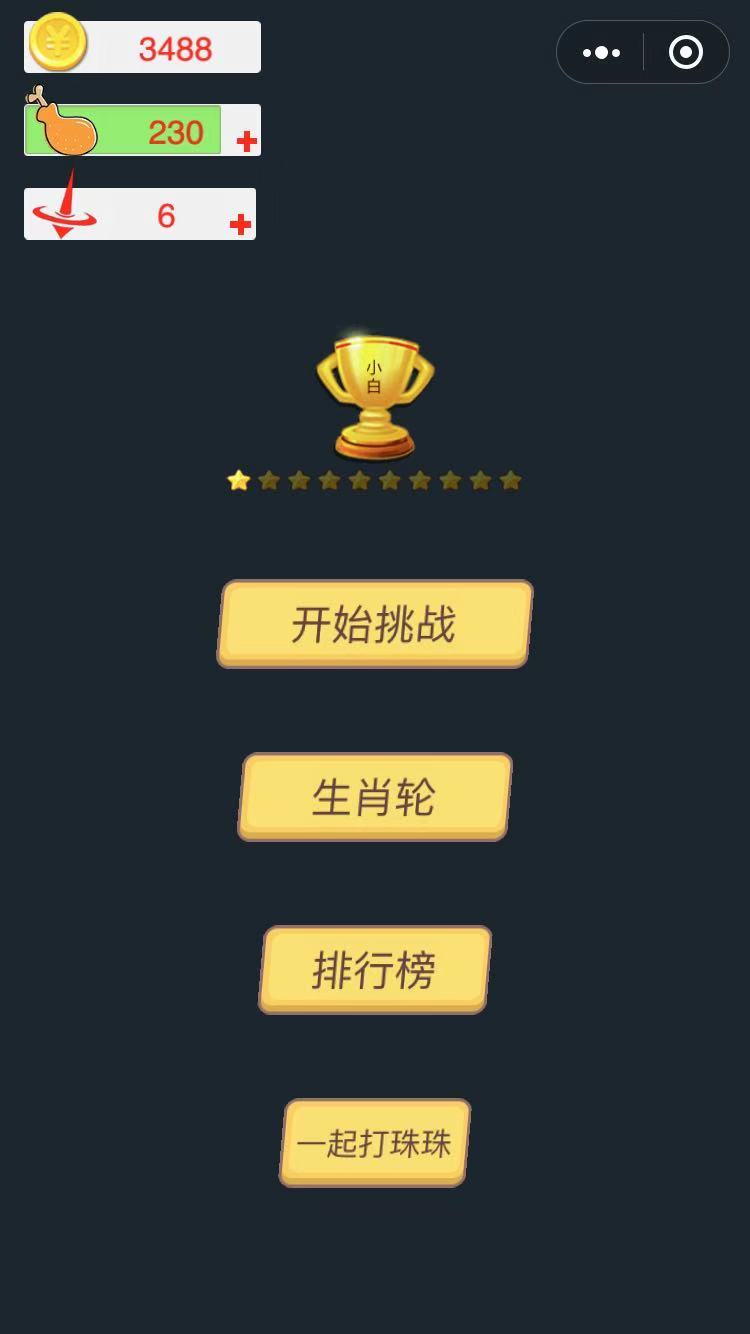The width and height of the screenshot is (750, 1334).
Task: Add more chicken drumstick energy
Action: pos(246,142)
